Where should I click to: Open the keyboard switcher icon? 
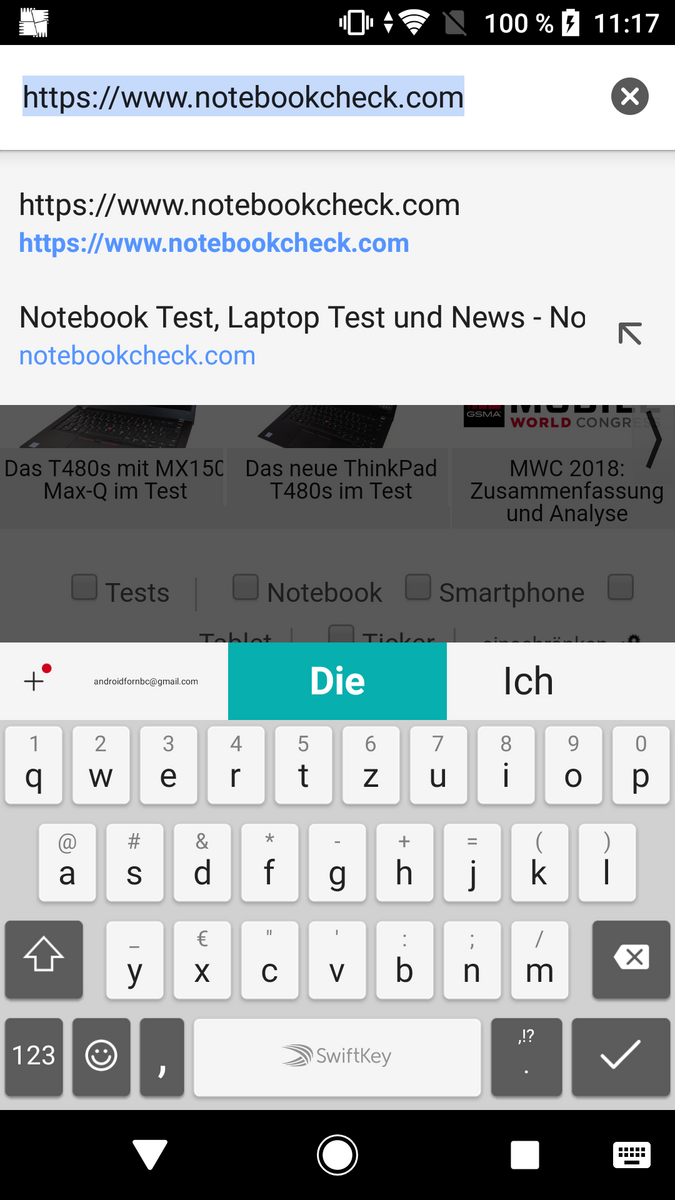coord(632,1155)
